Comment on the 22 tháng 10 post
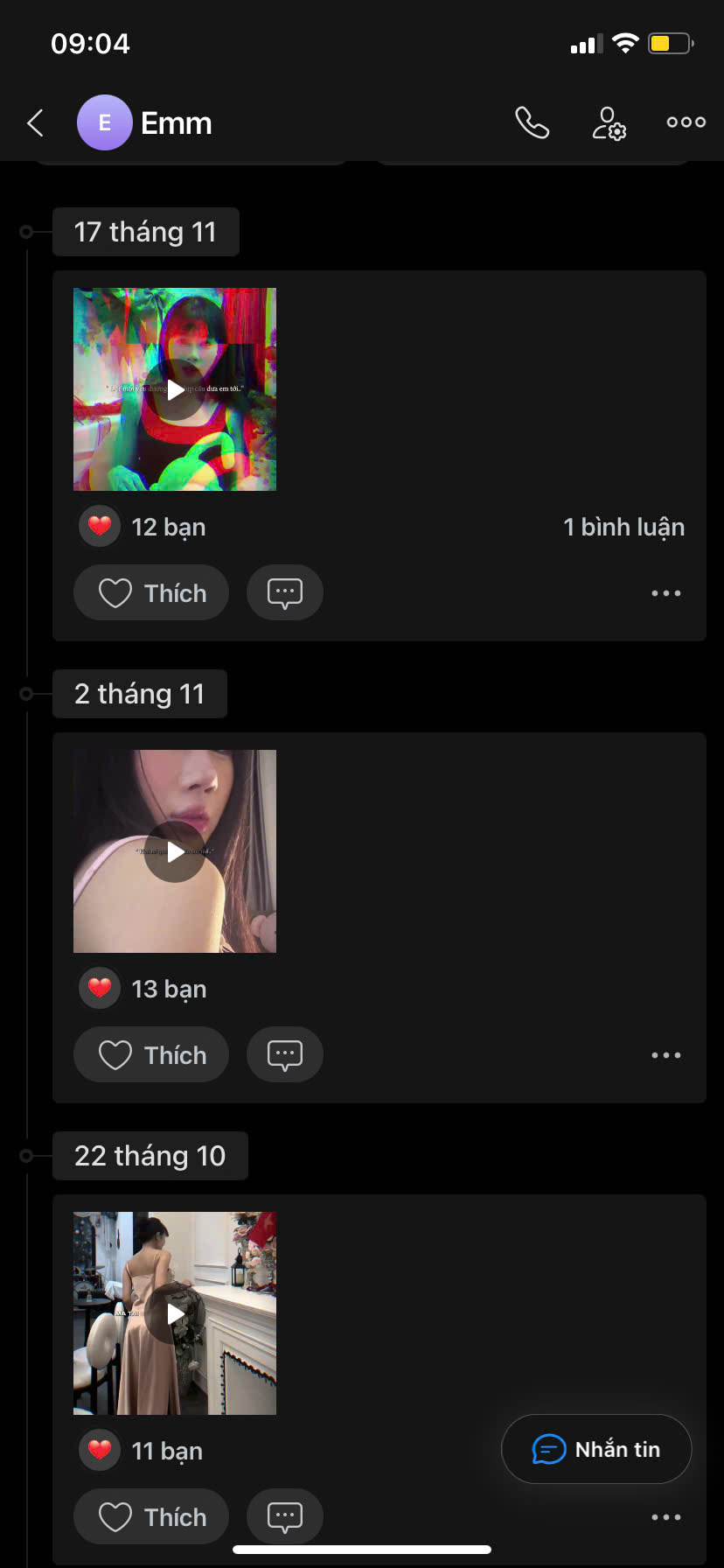The height and width of the screenshot is (1568, 724). click(x=285, y=1517)
